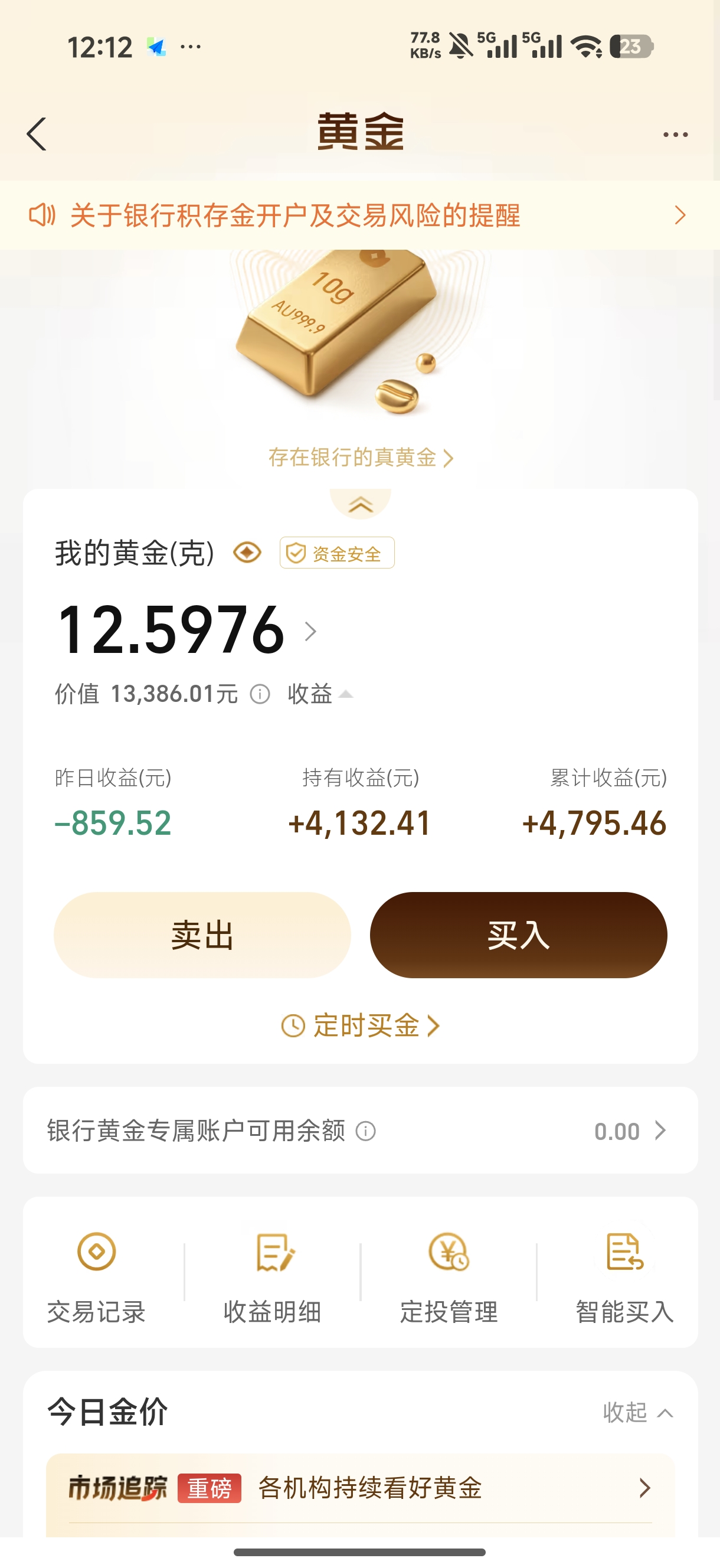Image resolution: width=720 pixels, height=1568 pixels.
Task: Show info about 专属账户可用余额
Action: [x=366, y=1132]
